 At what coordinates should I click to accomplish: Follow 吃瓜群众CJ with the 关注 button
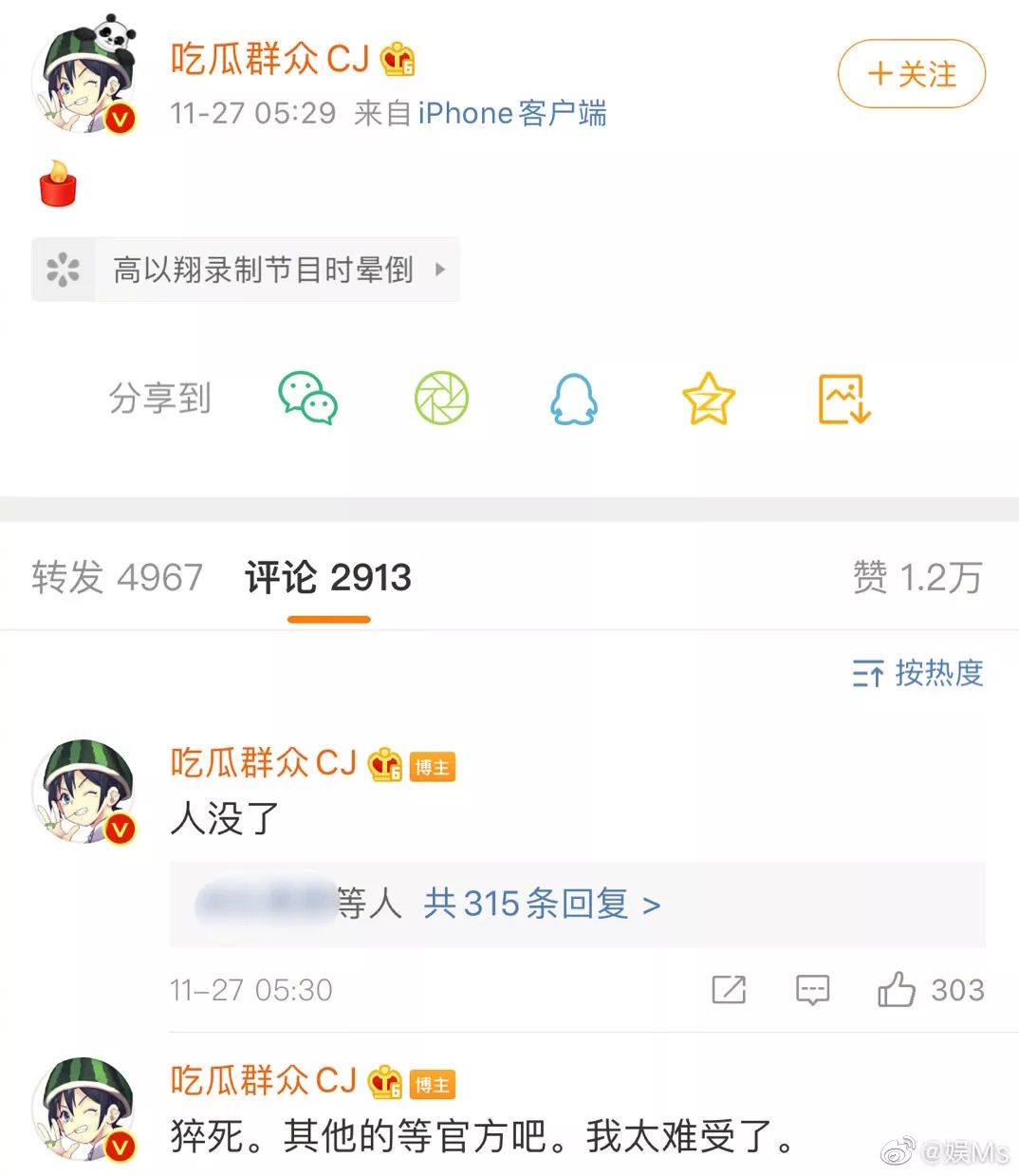(x=911, y=74)
